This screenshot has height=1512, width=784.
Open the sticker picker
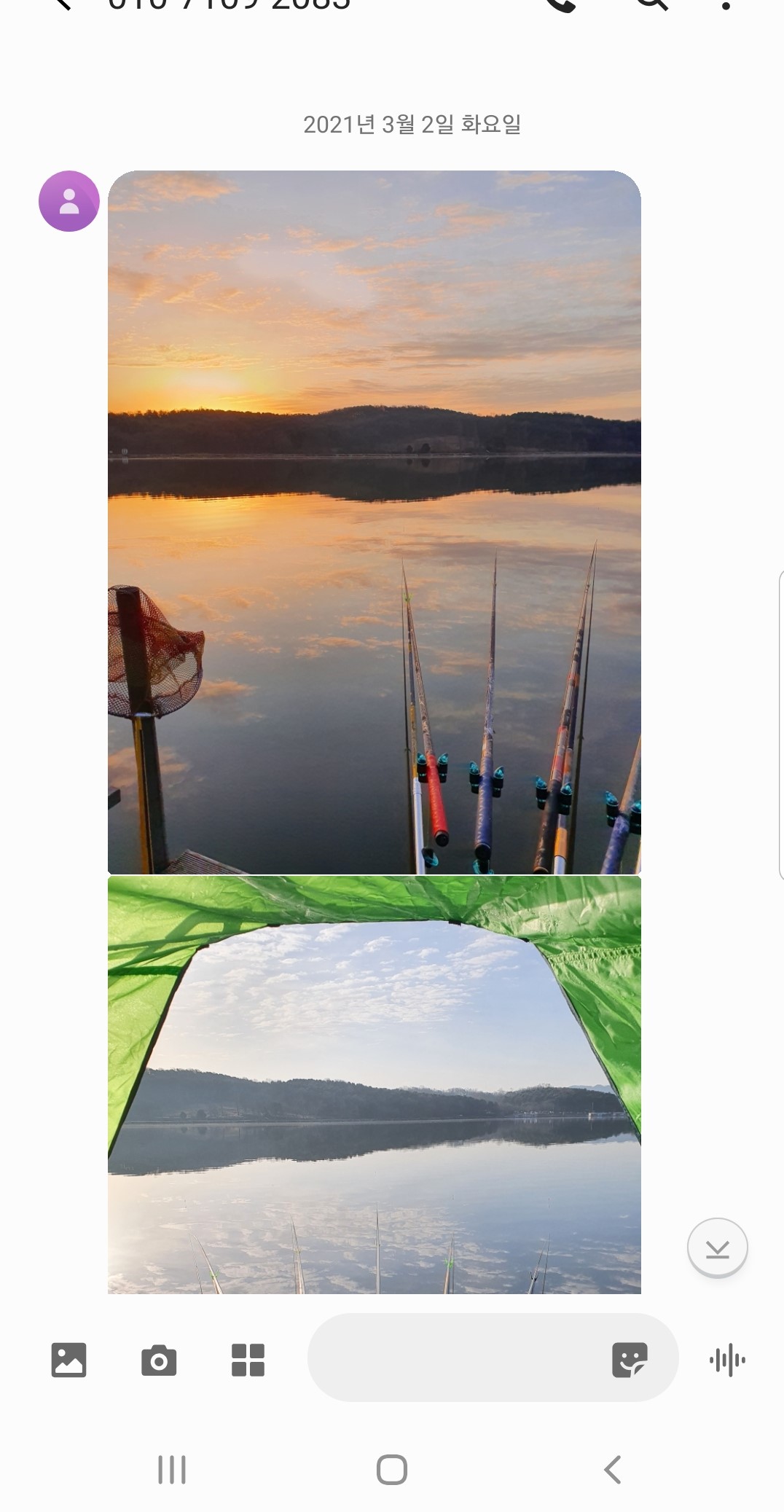point(630,1360)
